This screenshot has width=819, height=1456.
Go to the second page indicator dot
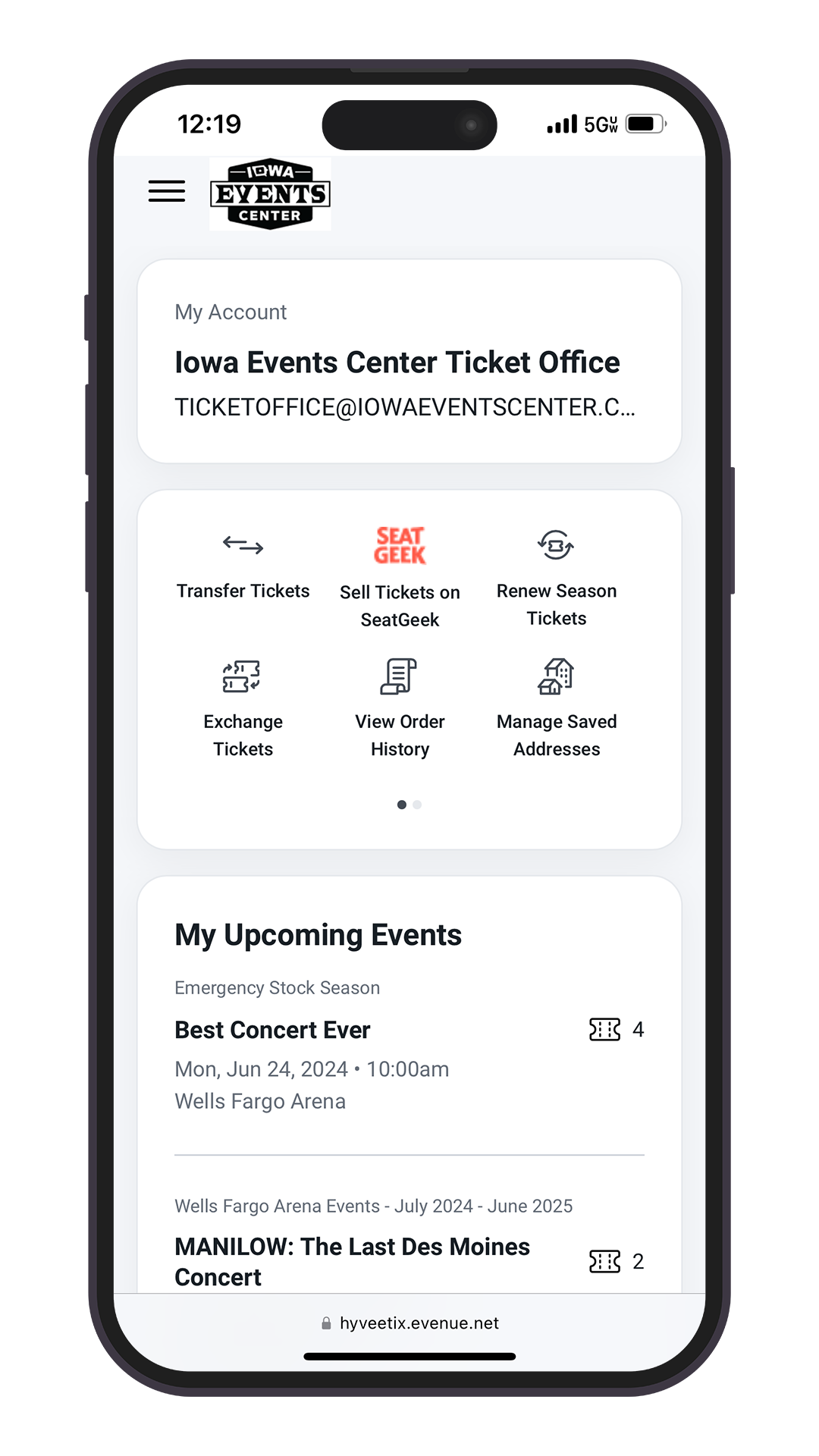pos(417,805)
